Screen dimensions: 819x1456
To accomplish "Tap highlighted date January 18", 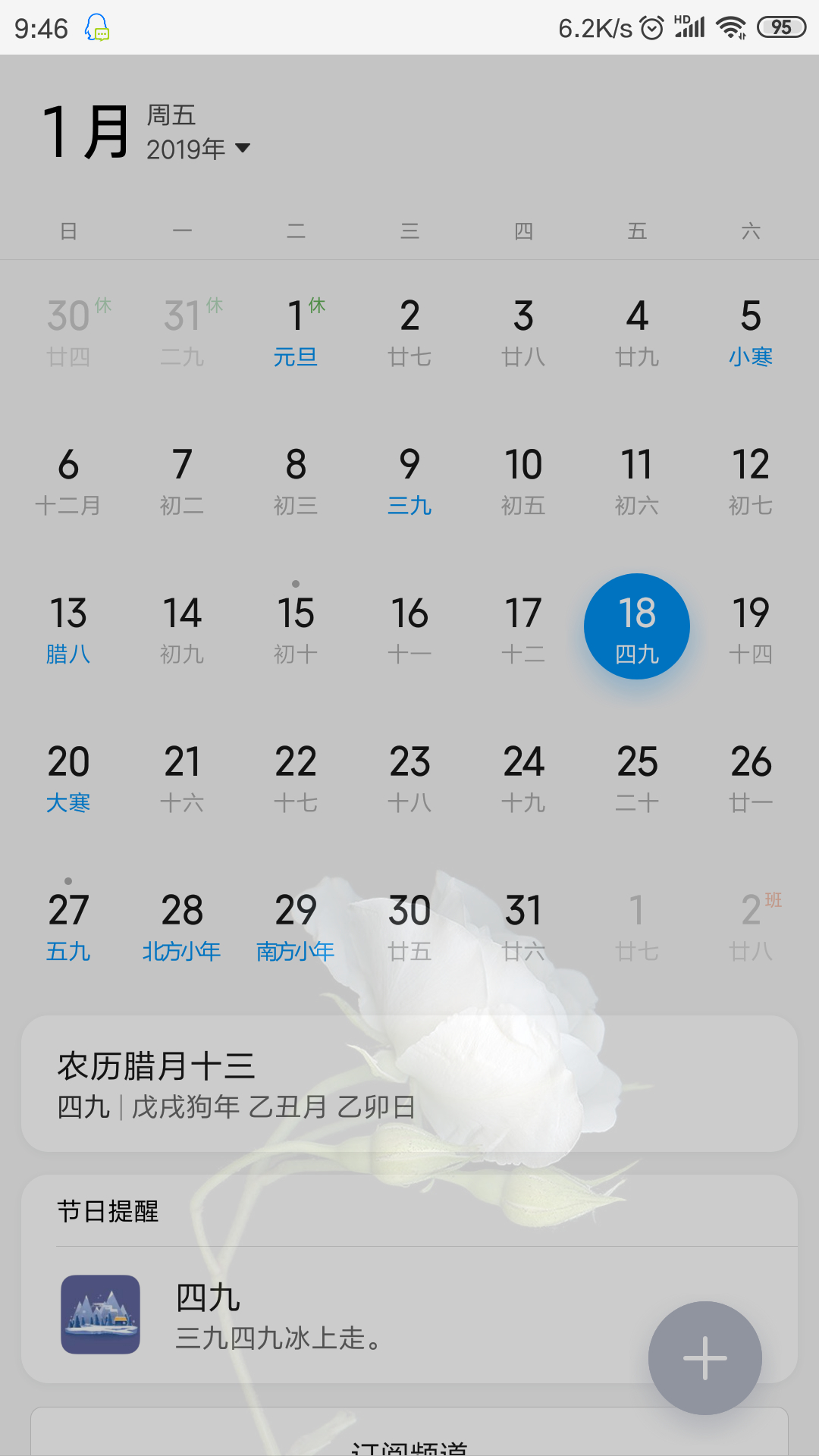I will click(637, 626).
